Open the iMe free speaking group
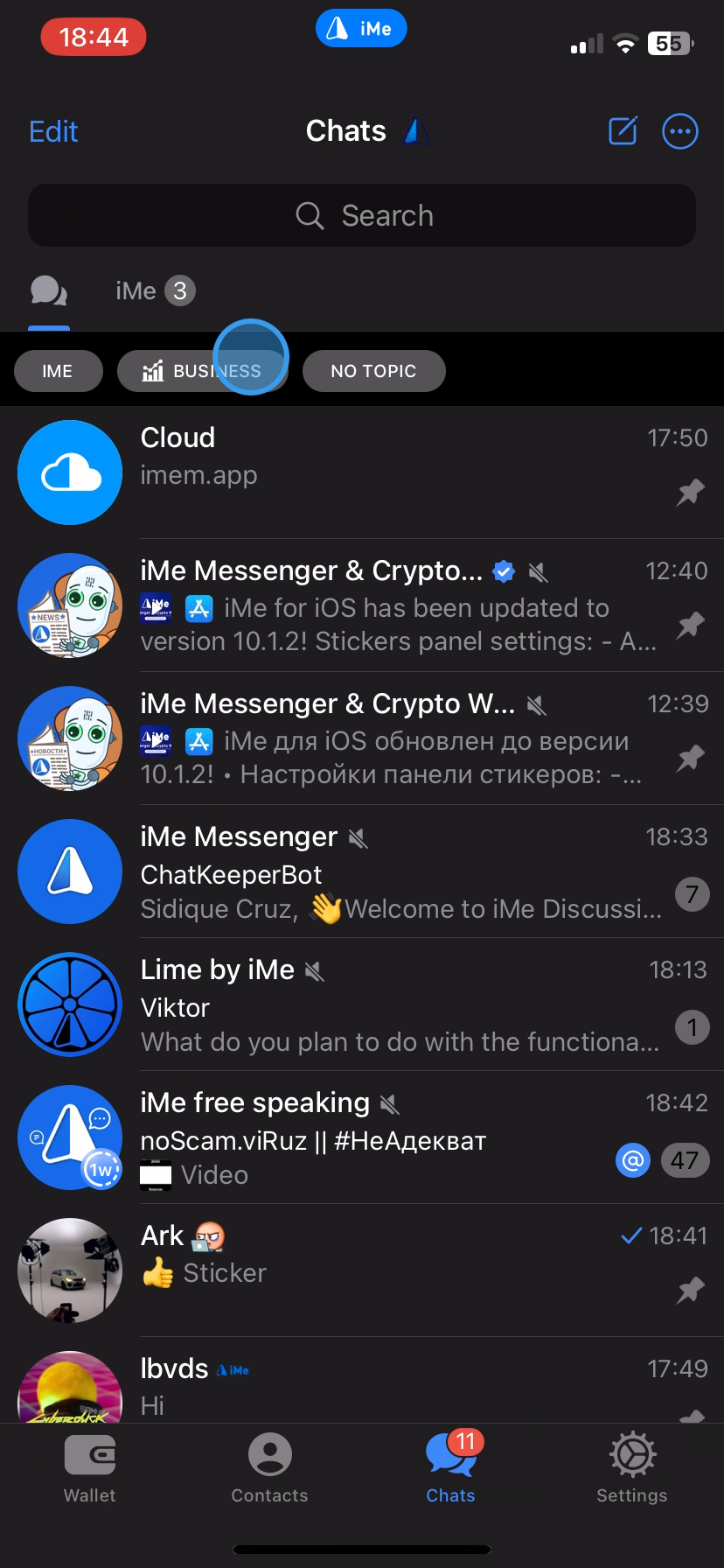 point(362,1137)
